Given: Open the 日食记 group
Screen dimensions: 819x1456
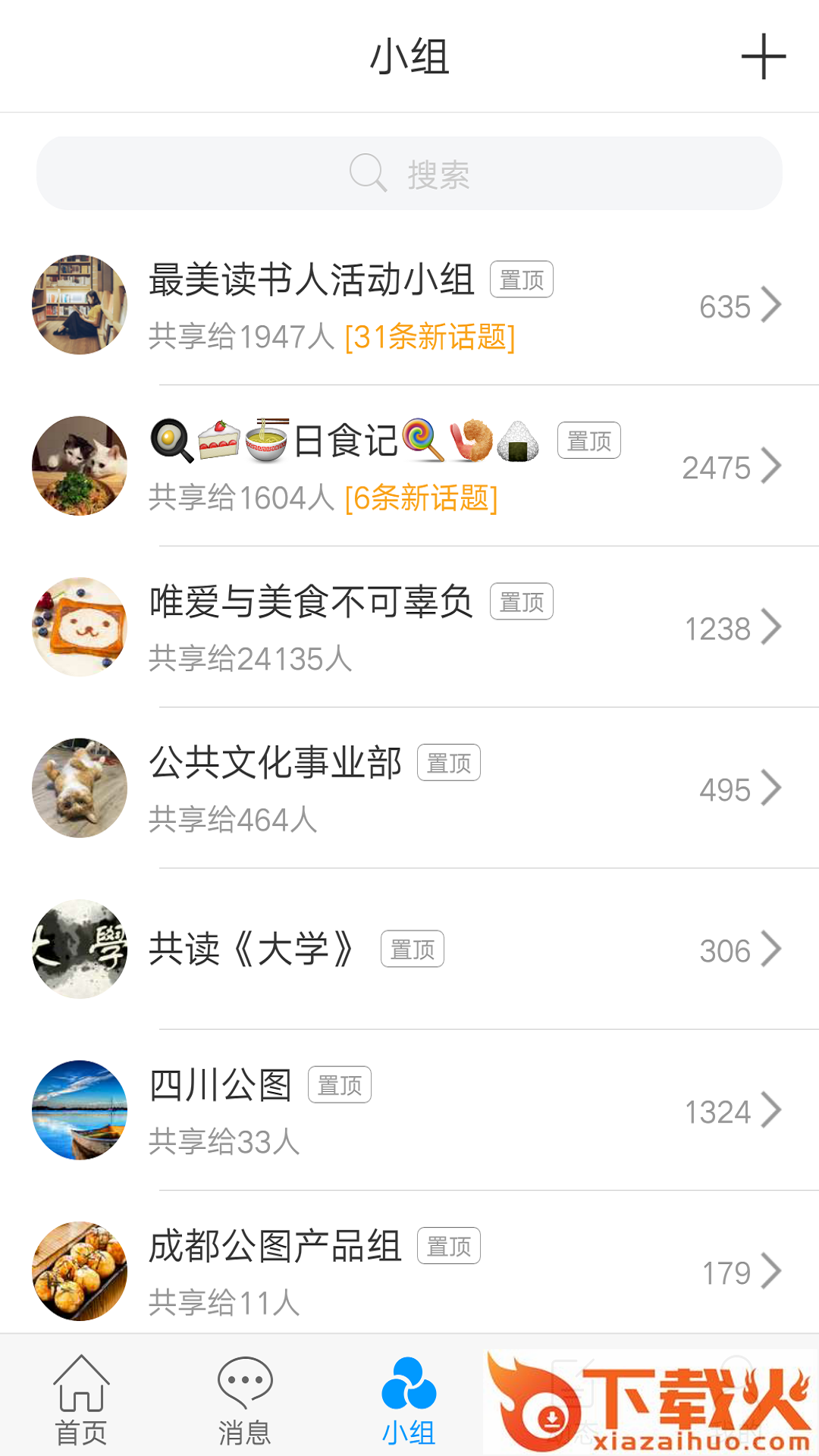Looking at the screenshot, I should [x=409, y=466].
